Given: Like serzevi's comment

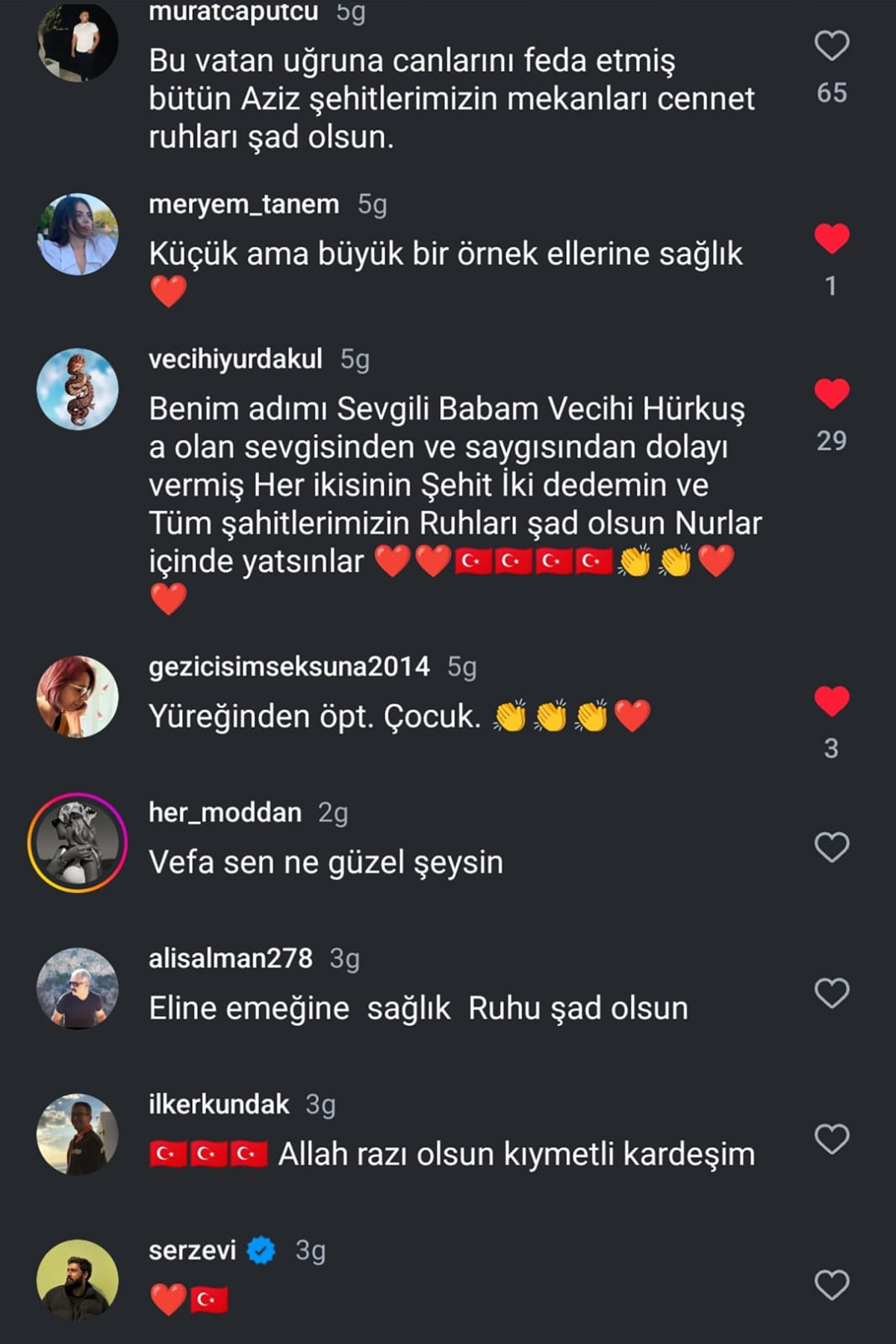Looking at the screenshot, I should coord(831,1285).
